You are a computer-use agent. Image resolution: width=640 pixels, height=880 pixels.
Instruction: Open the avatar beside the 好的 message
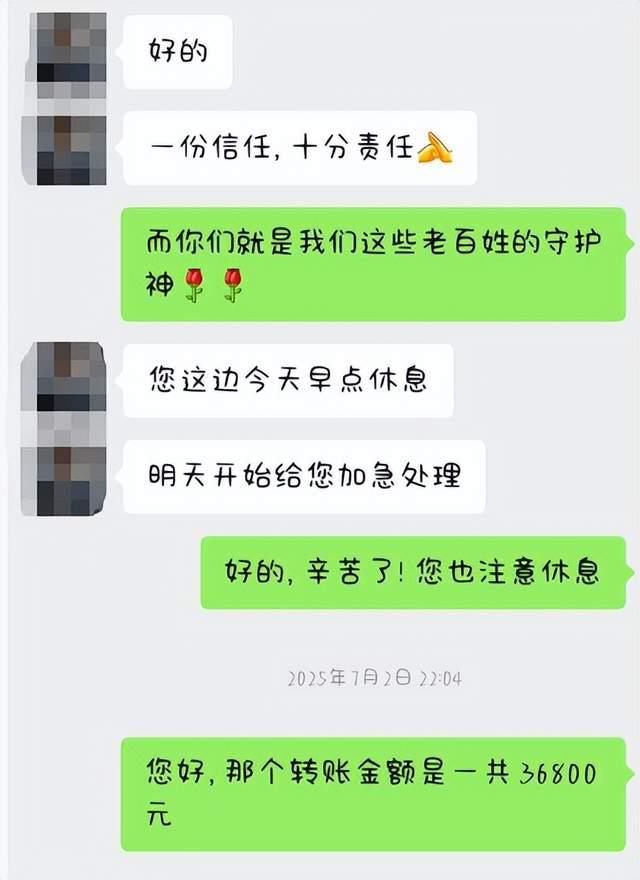71,50
